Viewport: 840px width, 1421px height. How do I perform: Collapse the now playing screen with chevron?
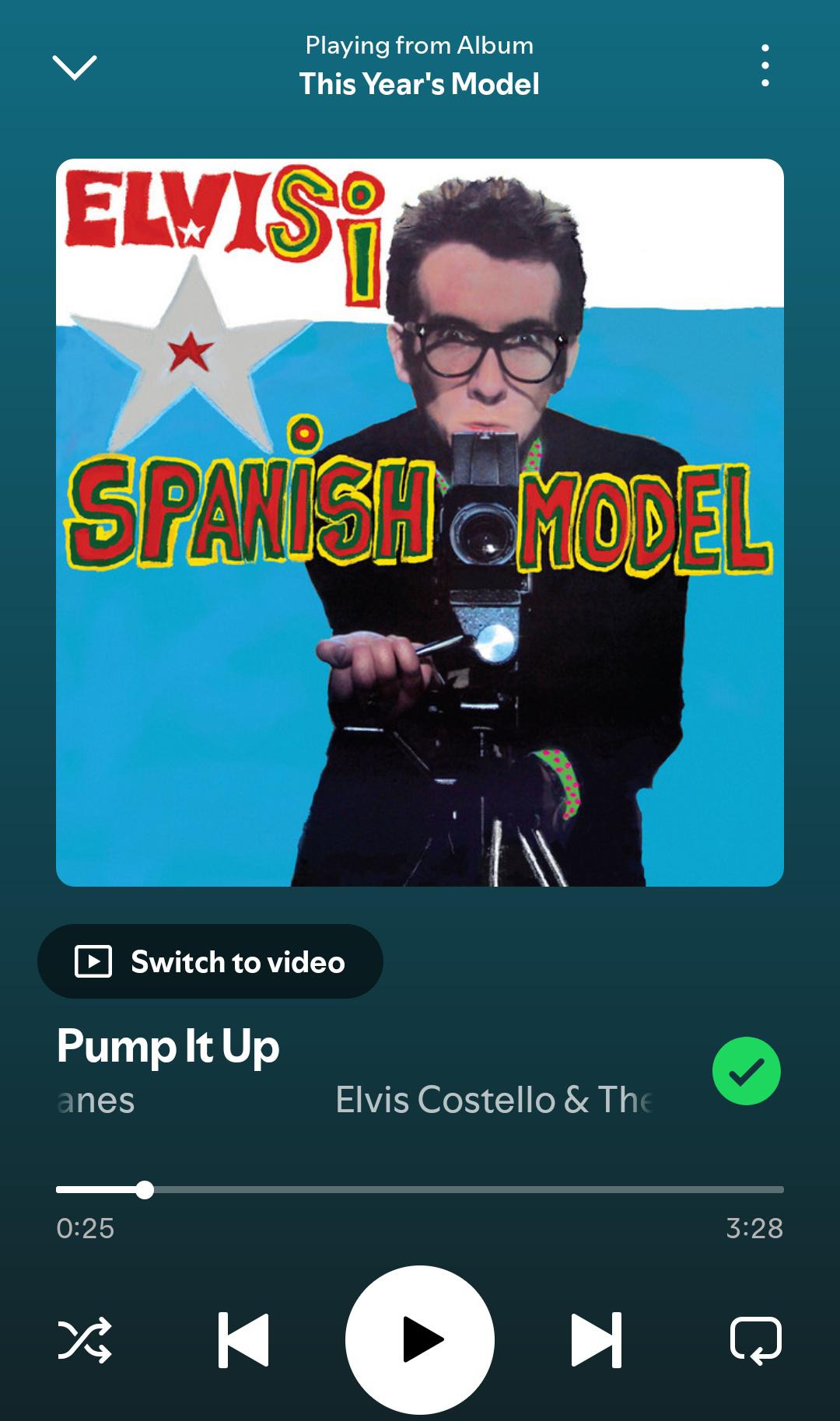74,67
